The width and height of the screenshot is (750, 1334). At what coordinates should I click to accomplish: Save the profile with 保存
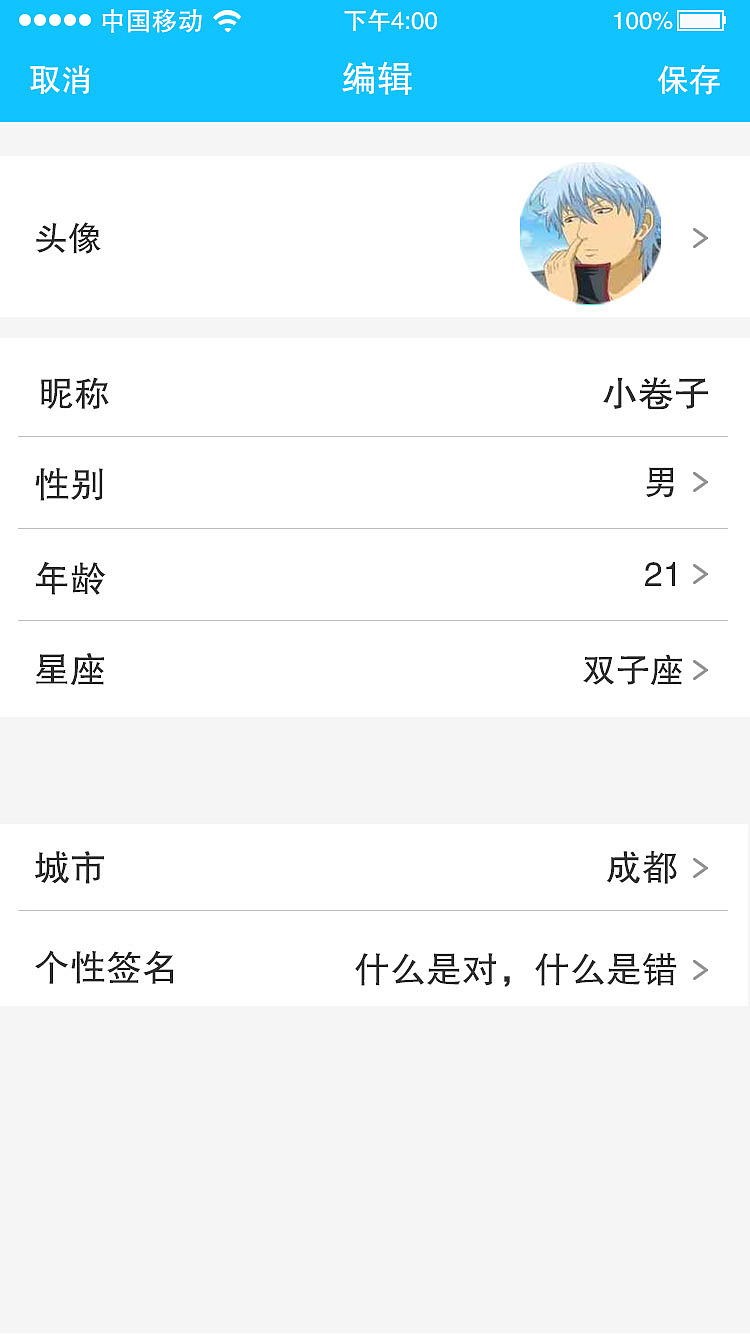click(688, 80)
